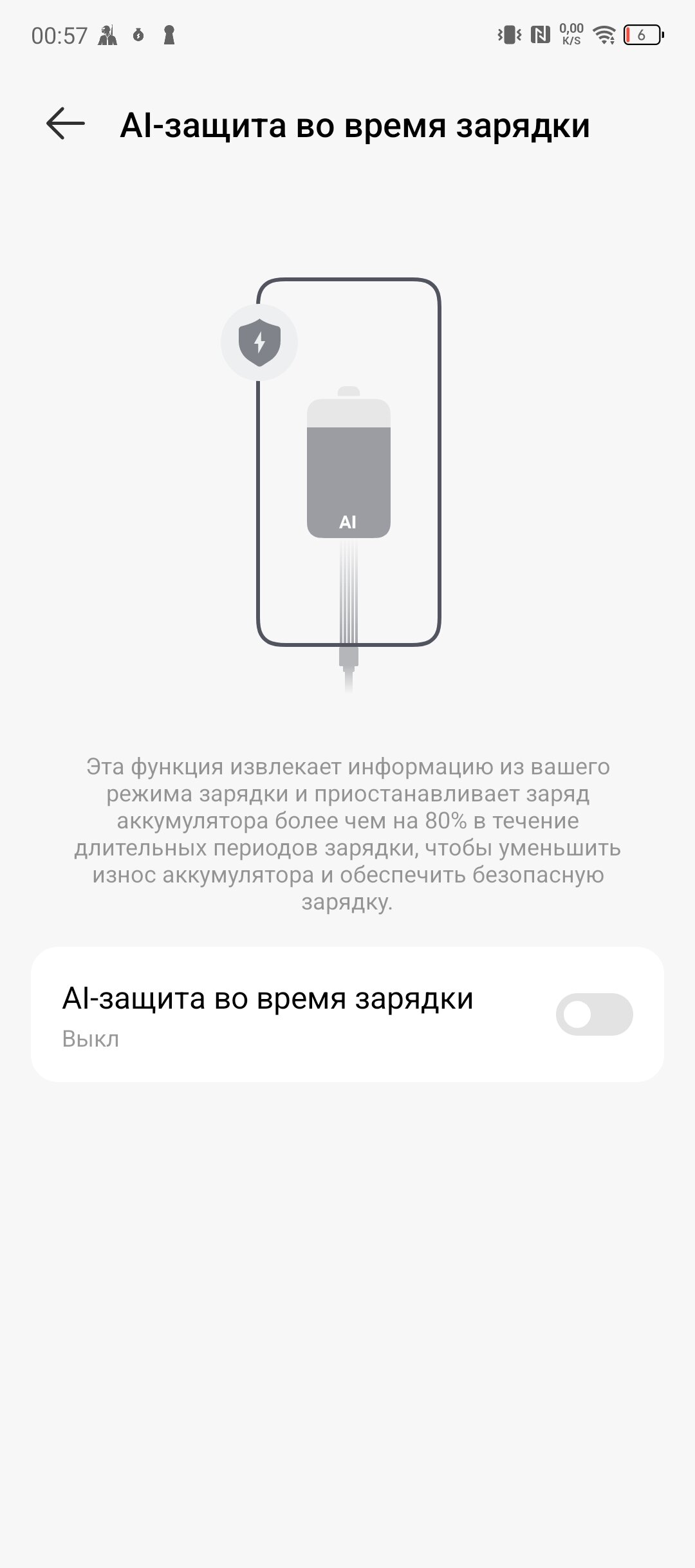Go back from AI-защита во время зарядки
The height and width of the screenshot is (1568, 695).
click(x=66, y=124)
